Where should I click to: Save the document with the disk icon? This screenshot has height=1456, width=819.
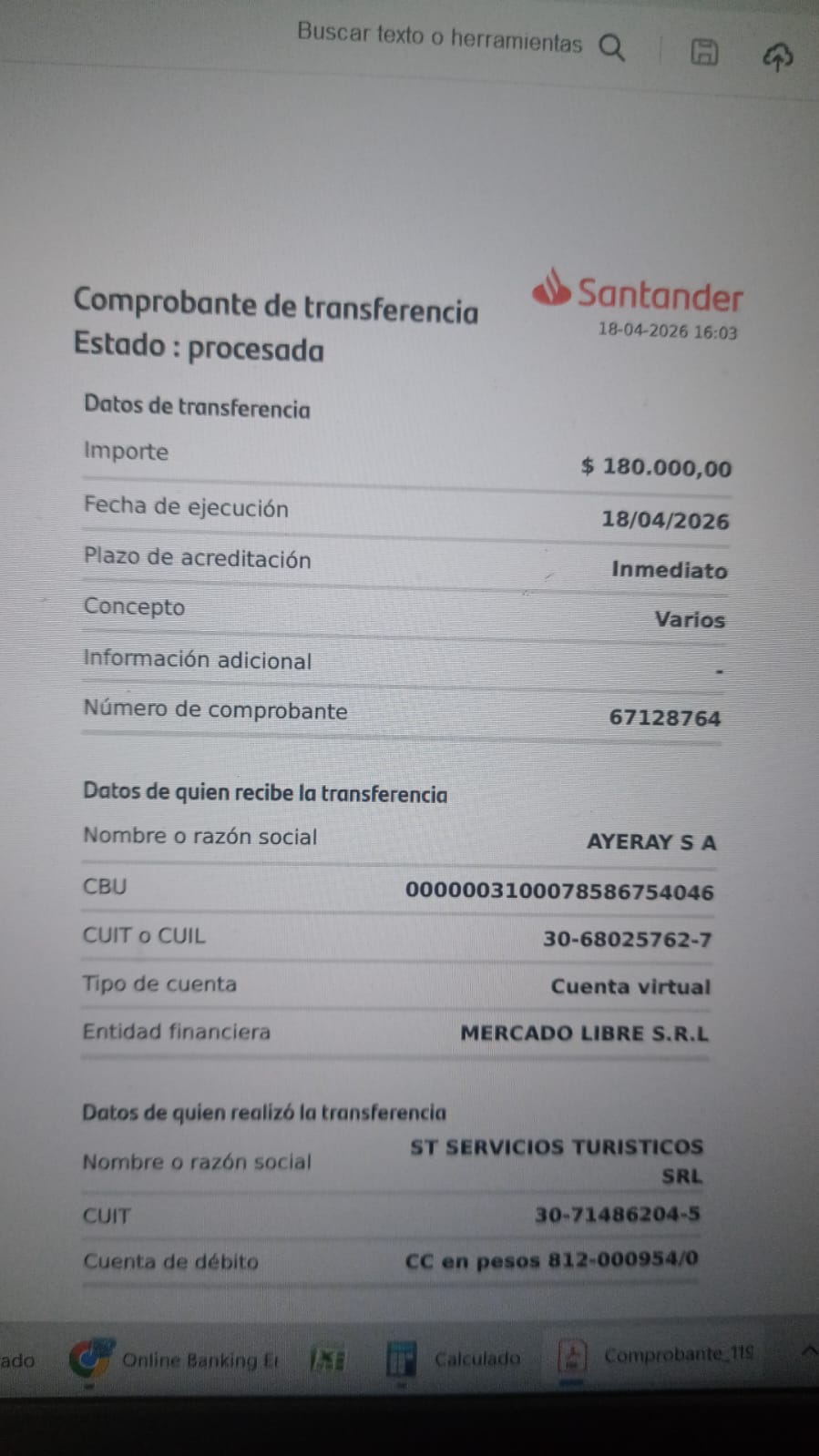click(703, 52)
